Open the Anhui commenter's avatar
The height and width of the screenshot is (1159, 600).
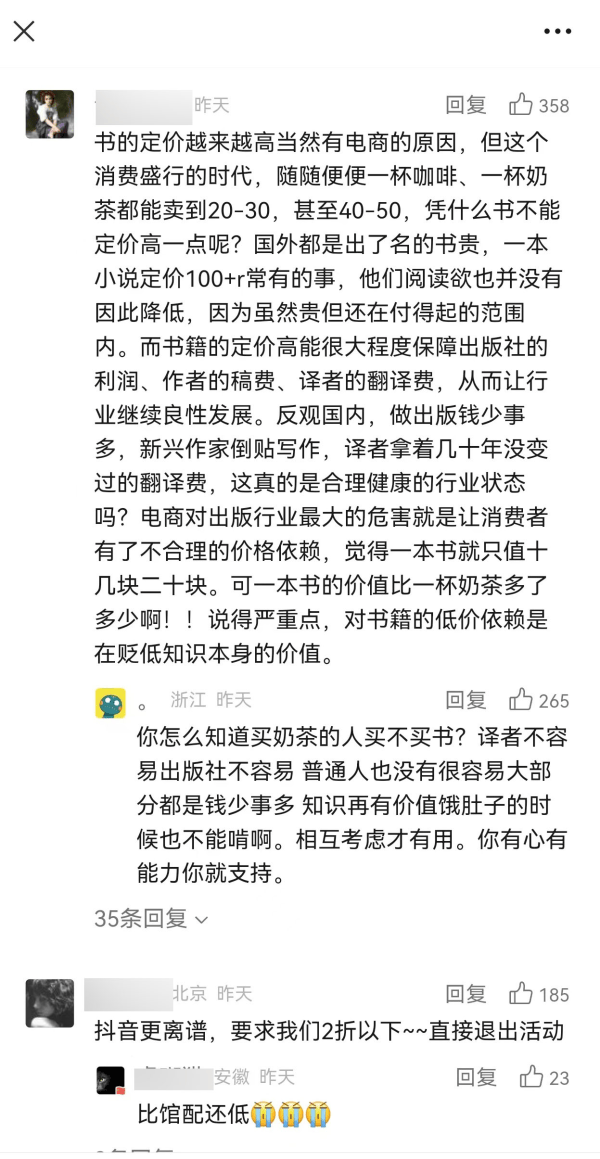pyautogui.click(x=110, y=1080)
